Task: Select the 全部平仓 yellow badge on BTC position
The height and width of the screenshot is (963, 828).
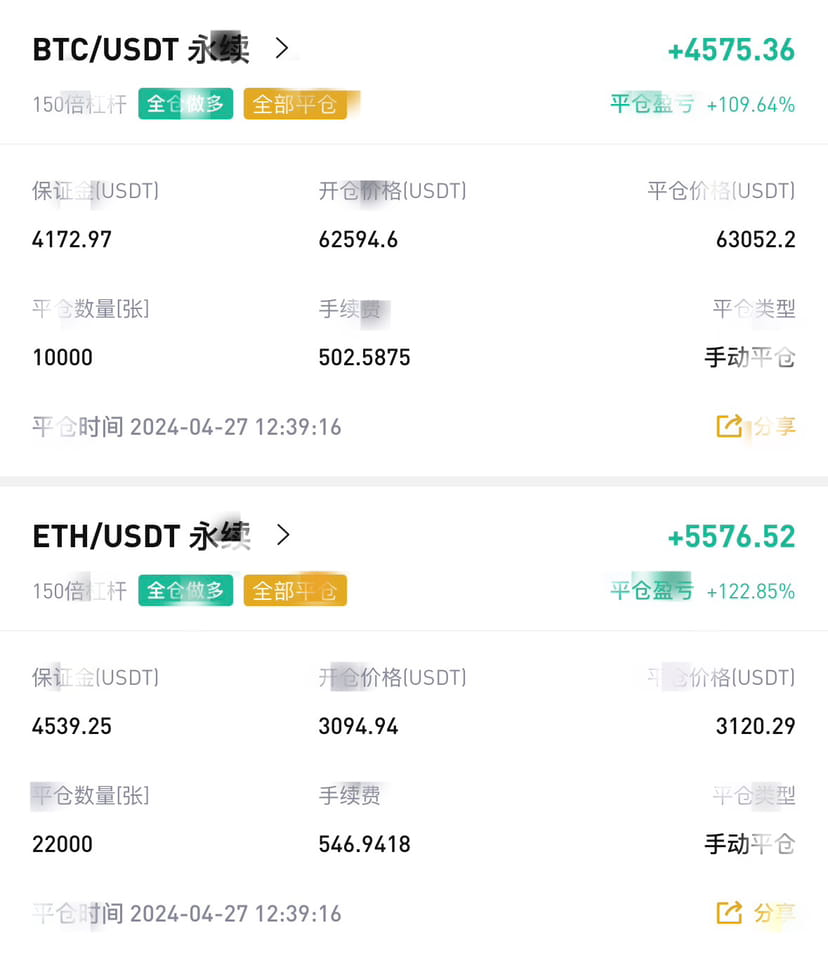Action: click(x=295, y=103)
